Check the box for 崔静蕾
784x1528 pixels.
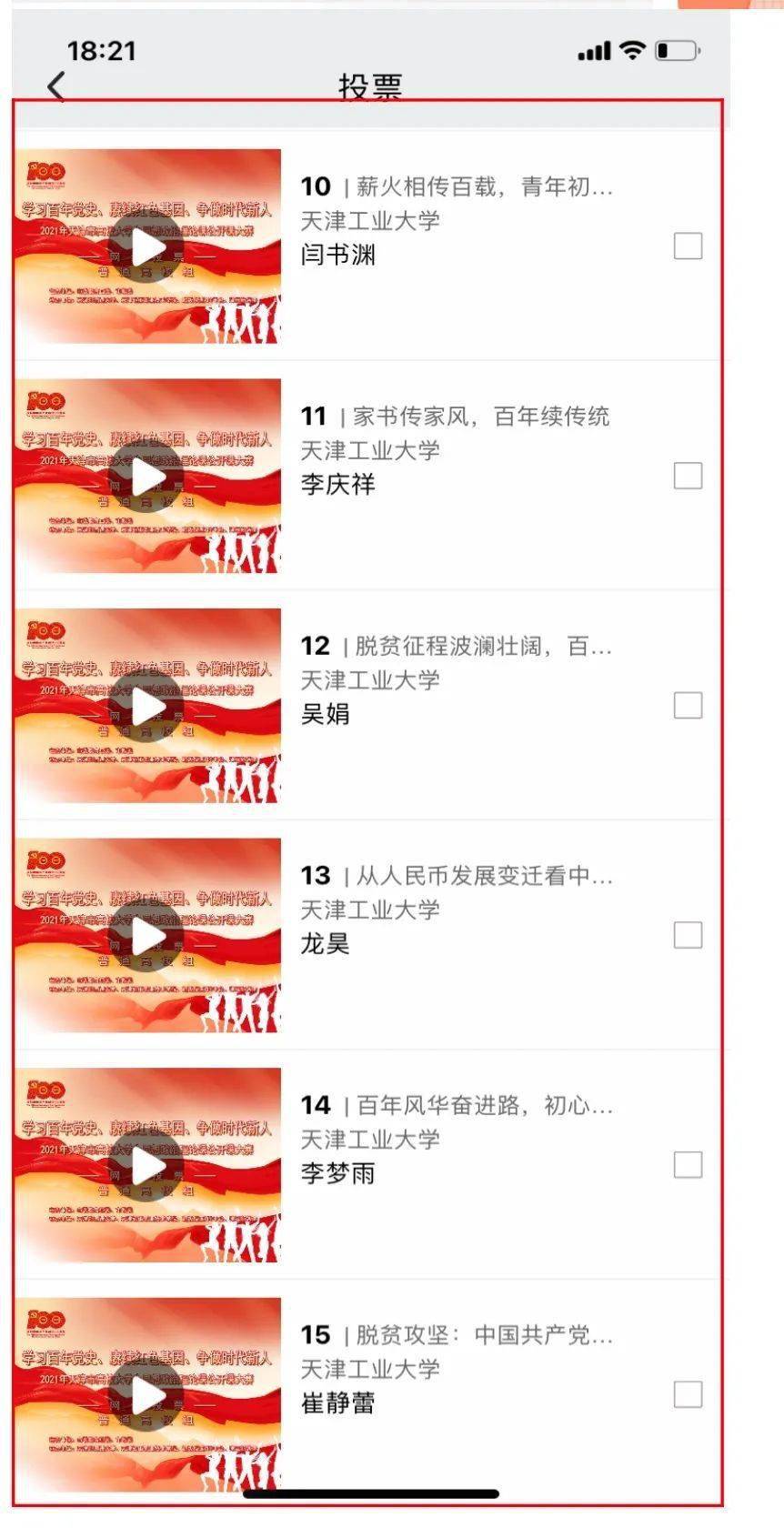[x=688, y=1394]
